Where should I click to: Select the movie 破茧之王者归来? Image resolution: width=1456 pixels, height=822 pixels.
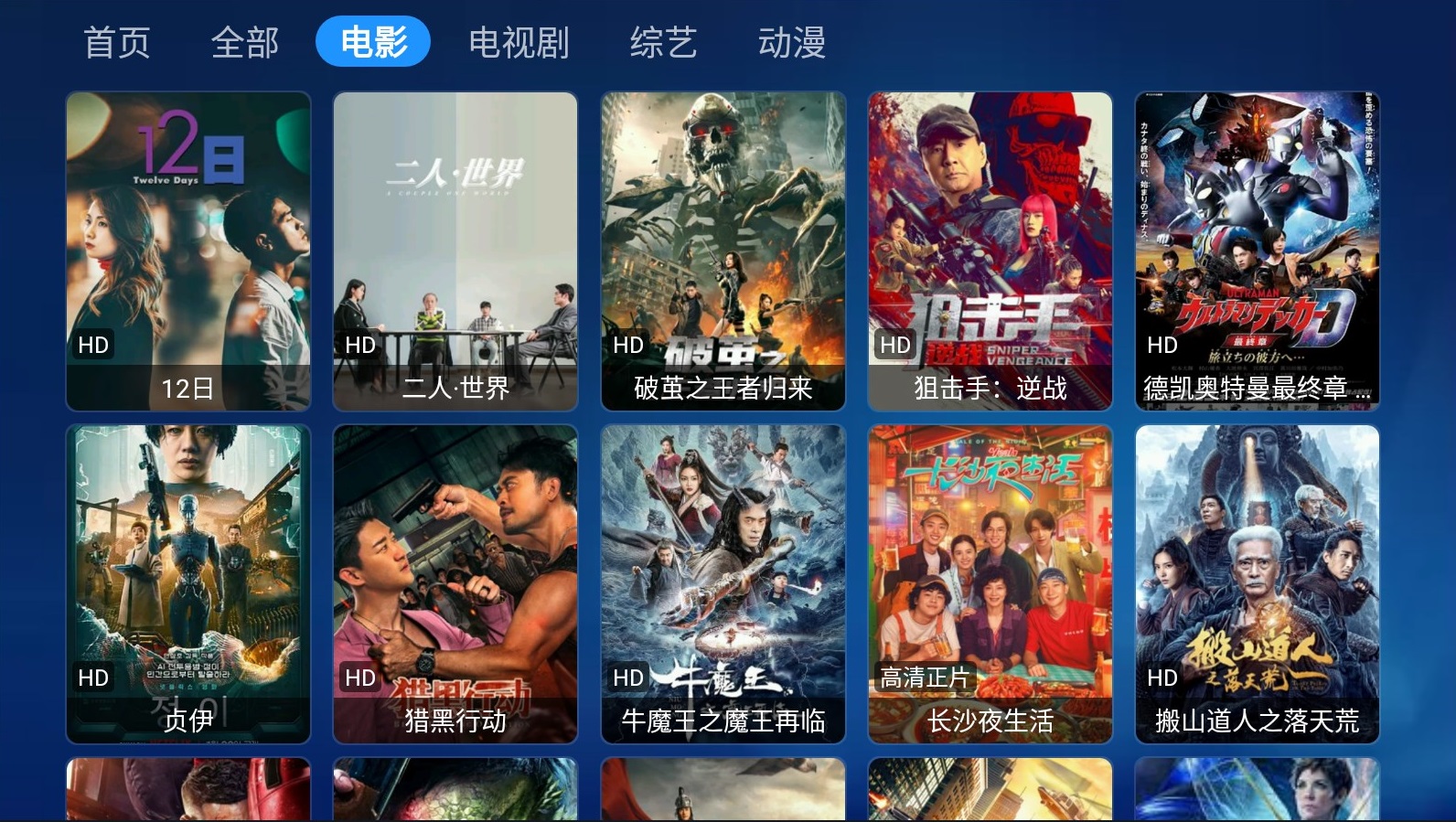[x=723, y=251]
